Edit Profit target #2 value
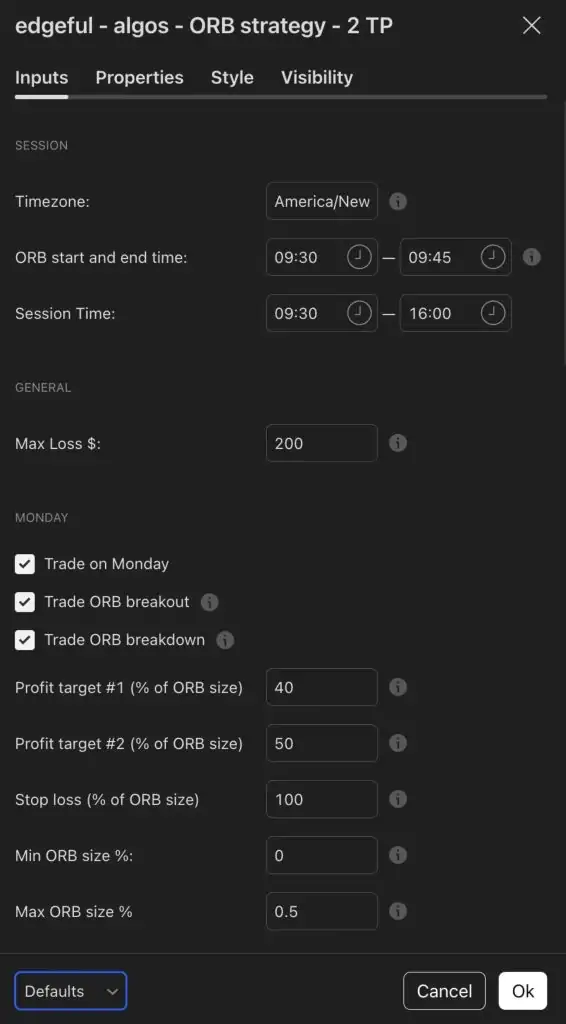566x1024 pixels. tap(322, 743)
